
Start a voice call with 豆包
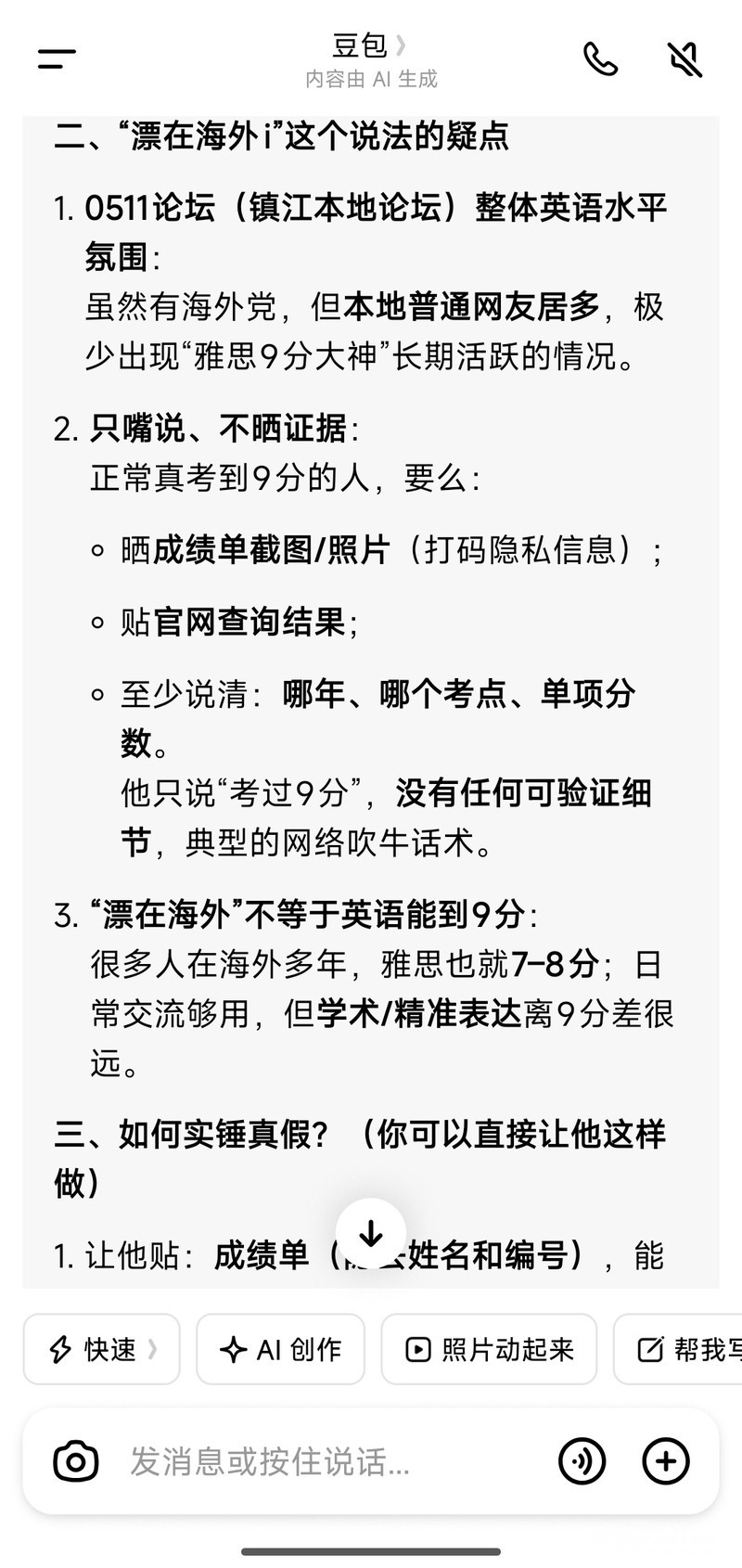(x=600, y=59)
